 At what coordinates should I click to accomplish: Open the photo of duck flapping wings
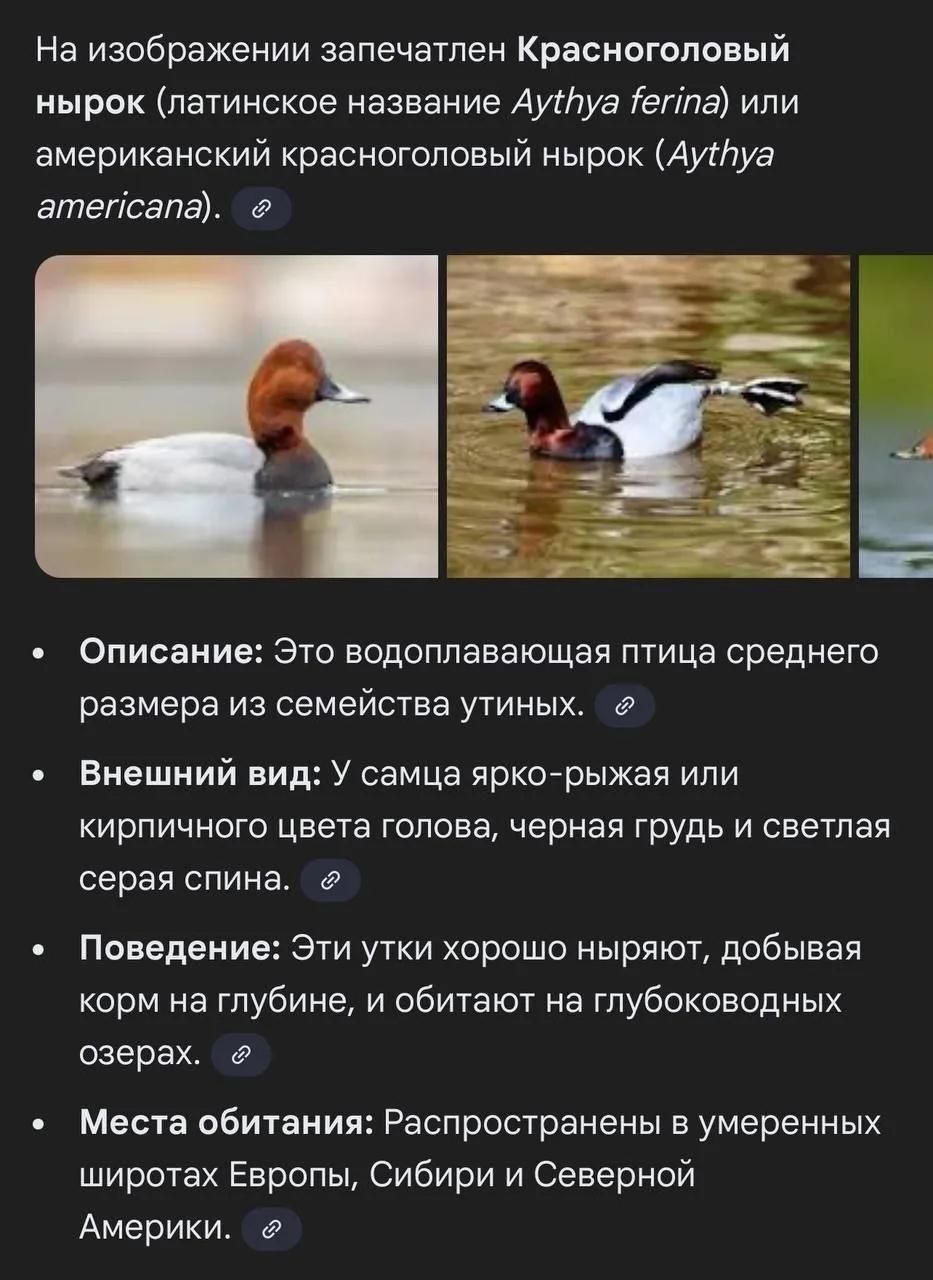point(648,416)
